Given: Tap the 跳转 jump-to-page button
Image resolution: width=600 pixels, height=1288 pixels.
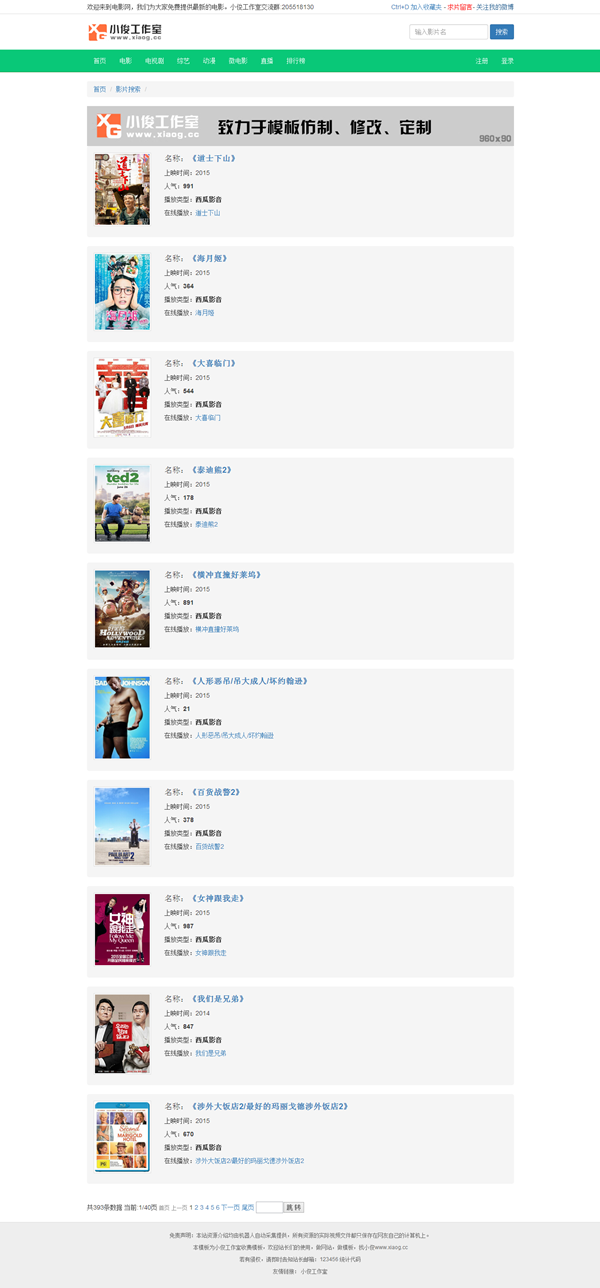Looking at the screenshot, I should pyautogui.click(x=295, y=1208).
